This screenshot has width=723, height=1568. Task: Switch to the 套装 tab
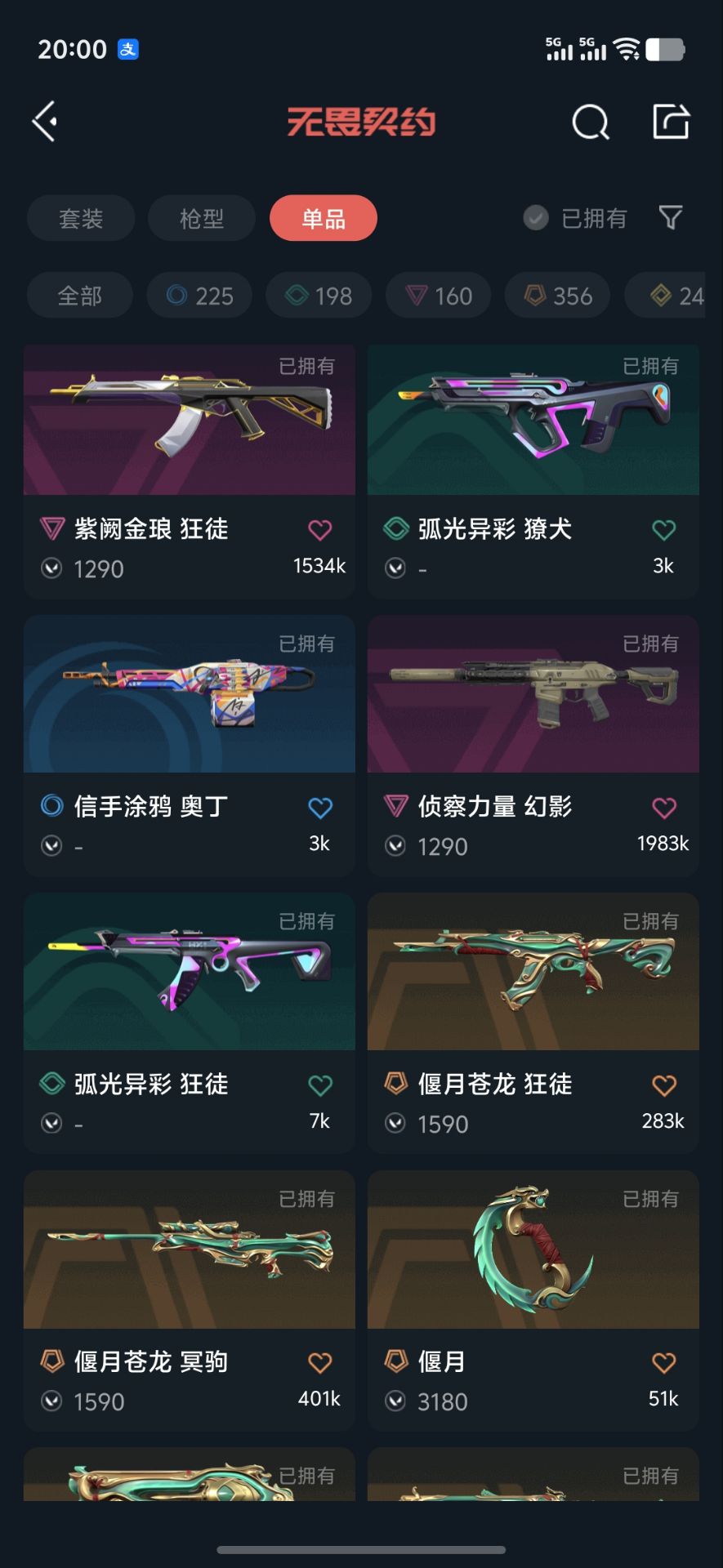81,218
